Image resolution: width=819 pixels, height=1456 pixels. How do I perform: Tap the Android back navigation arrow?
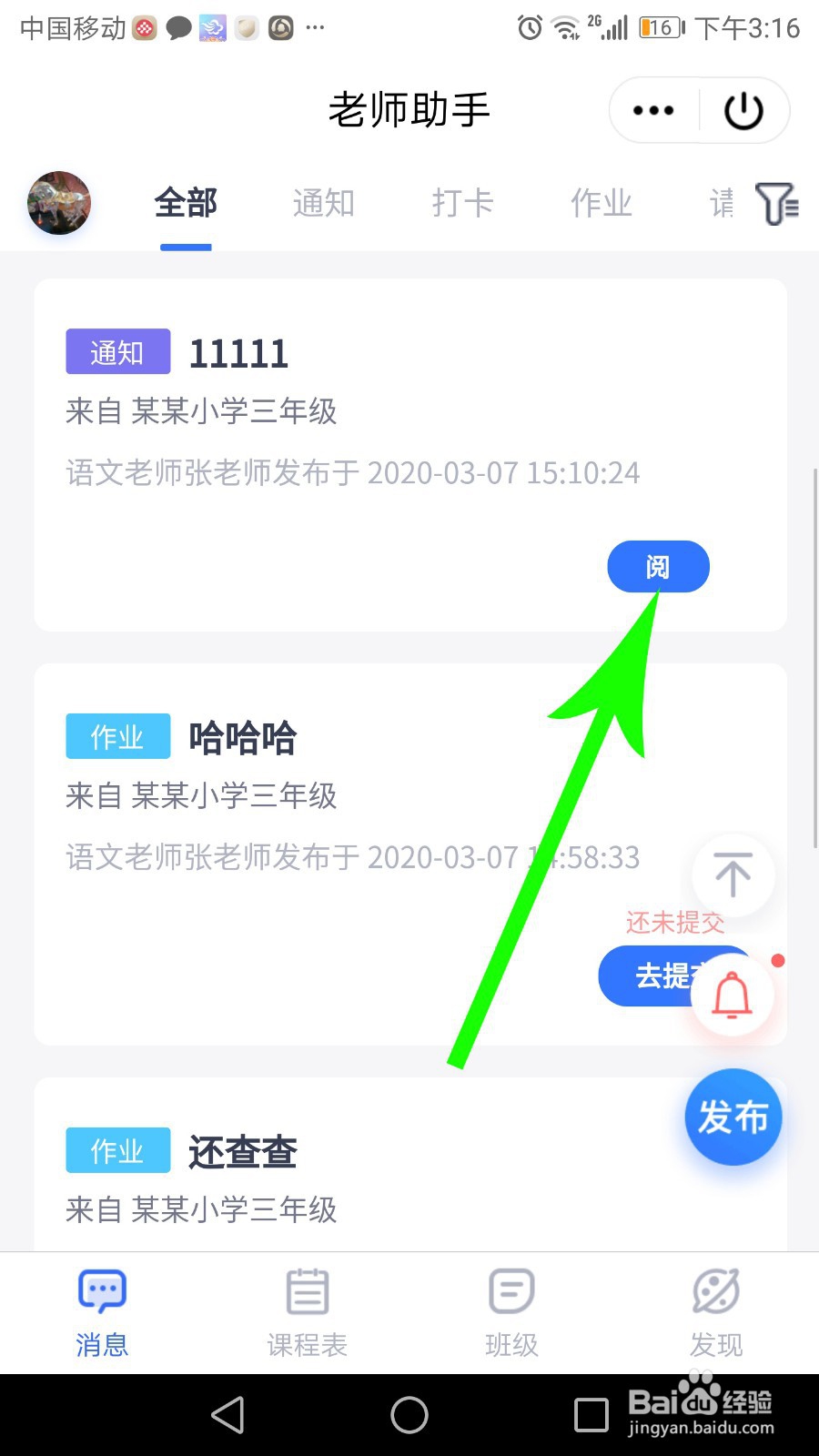pos(227,1415)
